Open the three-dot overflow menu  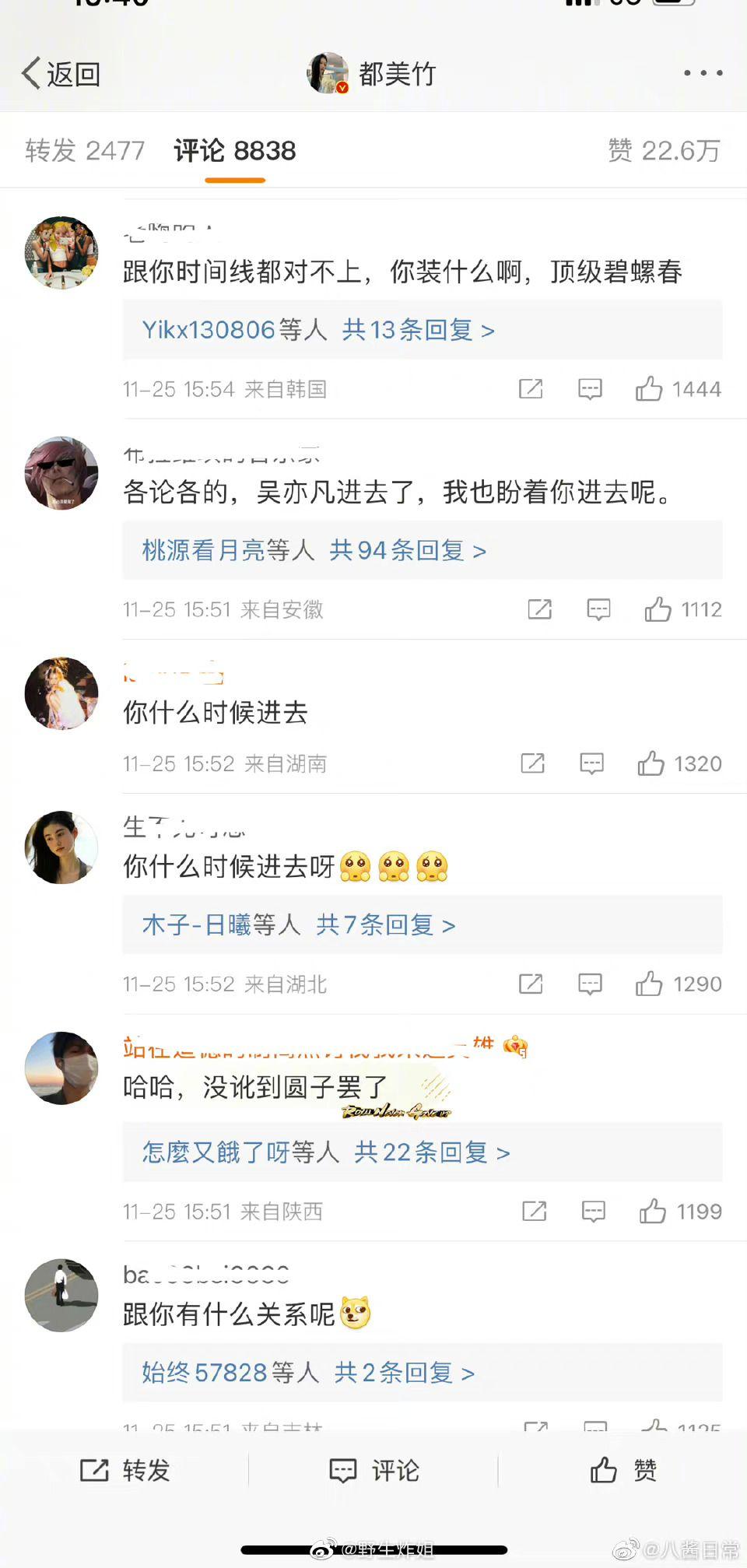pyautogui.click(x=703, y=73)
